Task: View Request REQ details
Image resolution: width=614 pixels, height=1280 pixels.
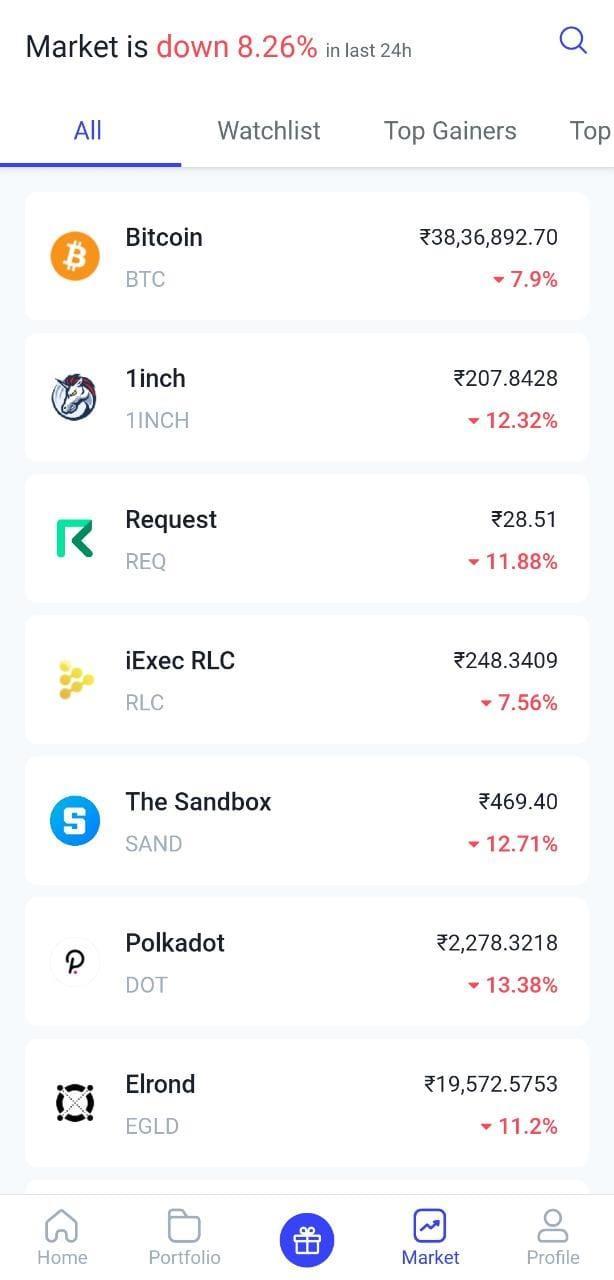Action: (x=307, y=538)
